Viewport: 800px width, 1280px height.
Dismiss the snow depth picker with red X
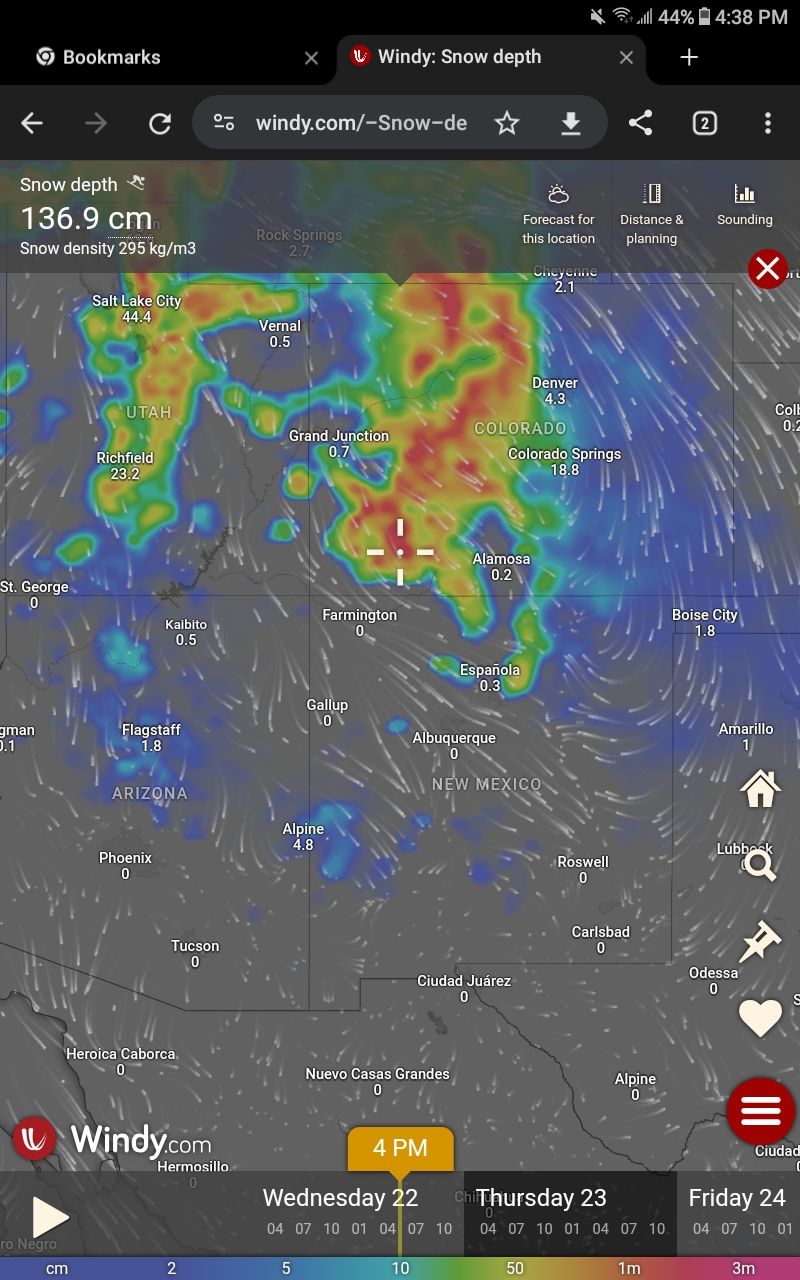pyautogui.click(x=767, y=269)
